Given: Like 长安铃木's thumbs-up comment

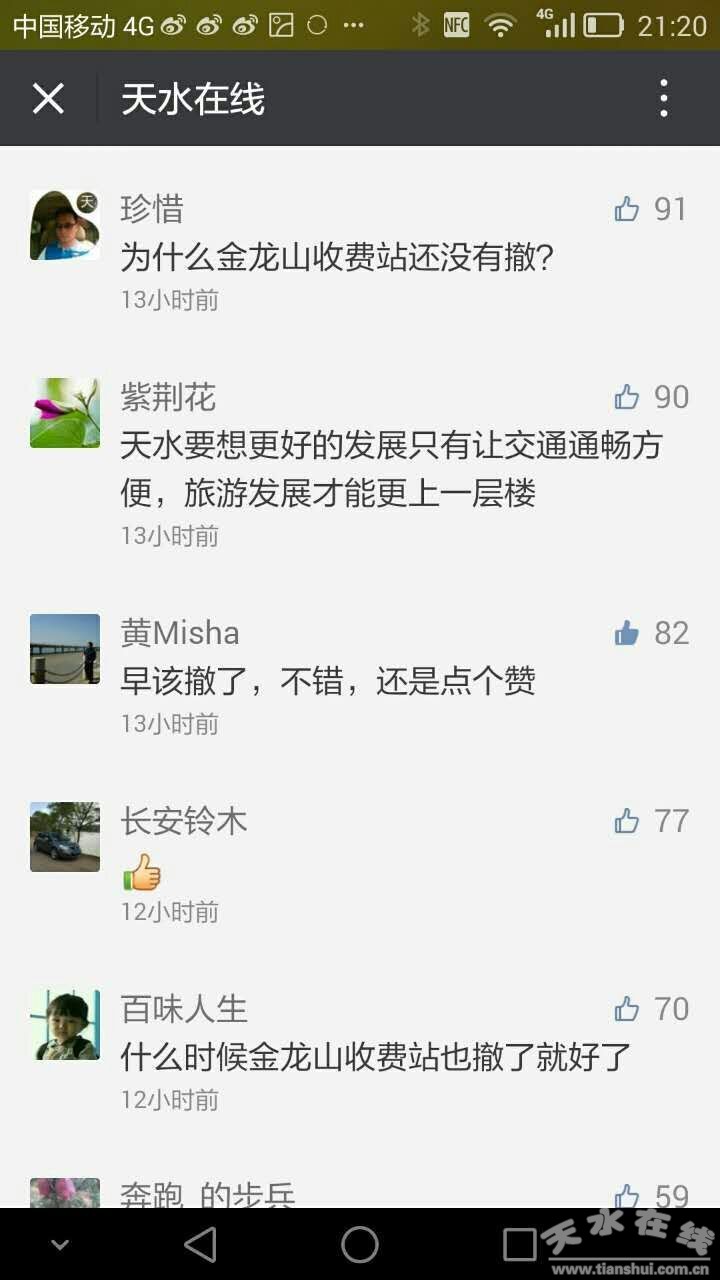Looking at the screenshot, I should pos(628,821).
